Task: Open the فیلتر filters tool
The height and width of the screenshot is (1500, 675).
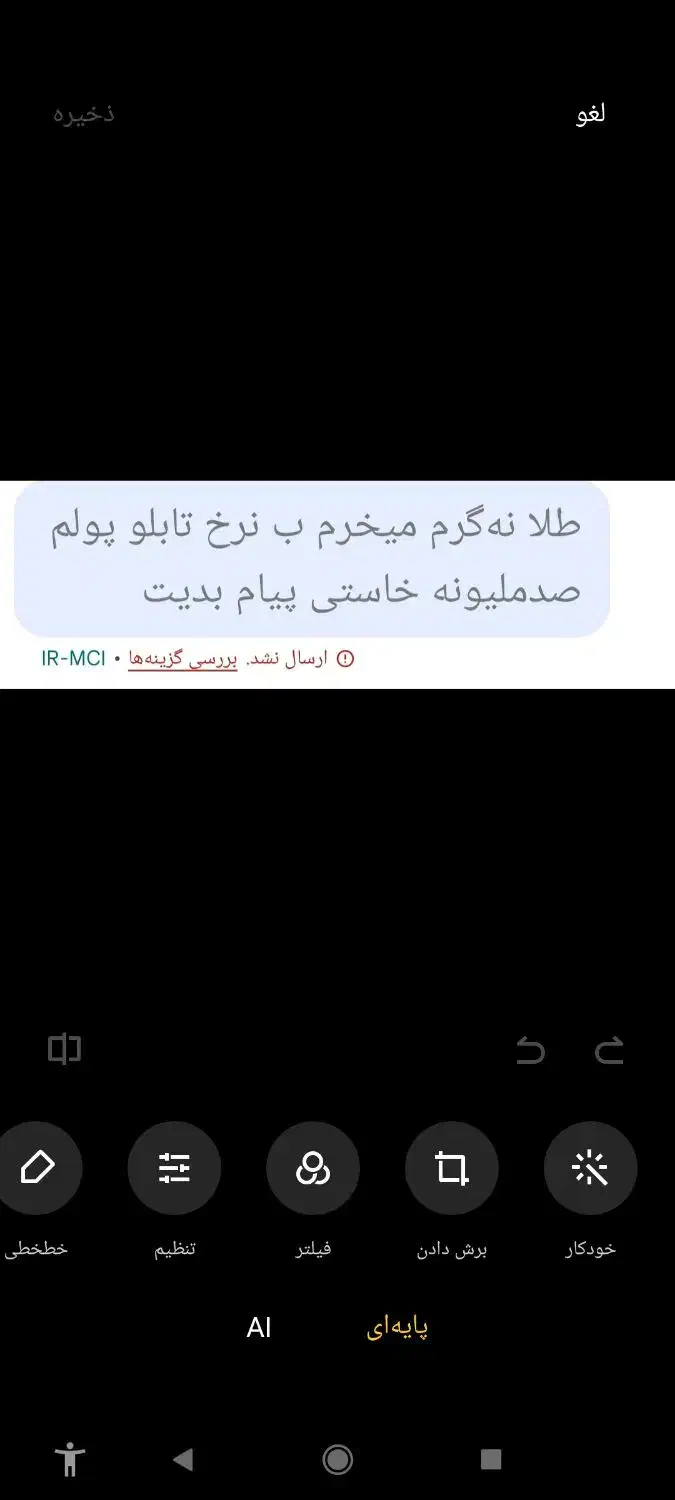Action: click(x=313, y=1168)
